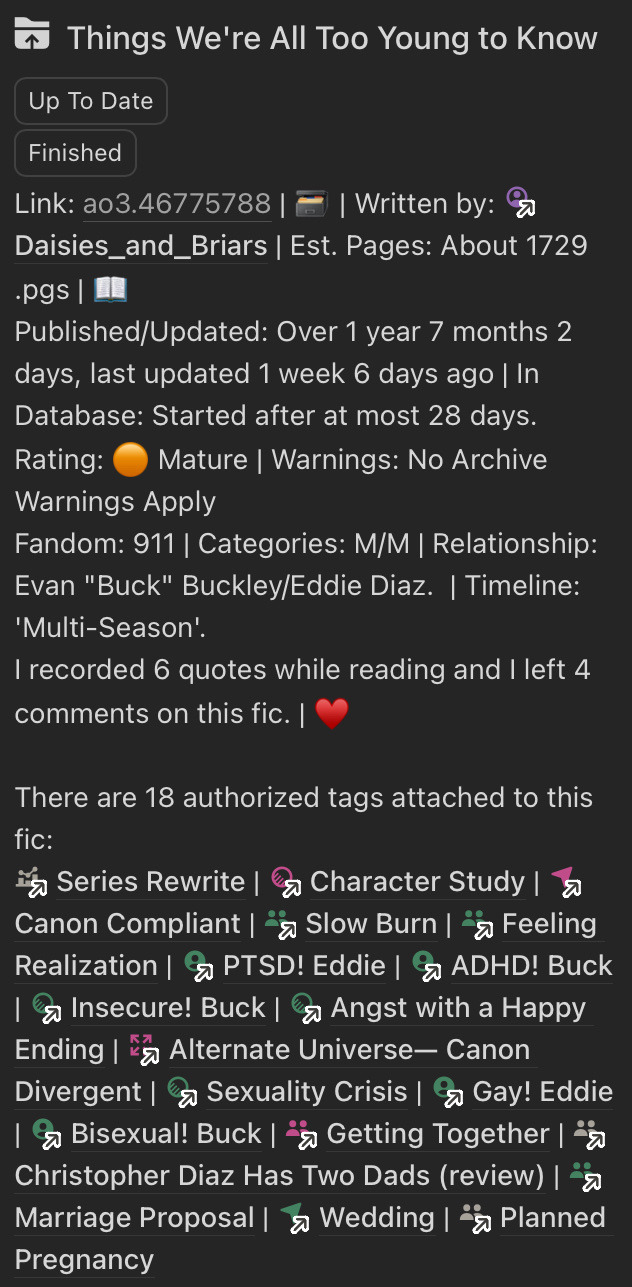Open the Wedding tag
The image size is (632, 1287).
point(376,1218)
